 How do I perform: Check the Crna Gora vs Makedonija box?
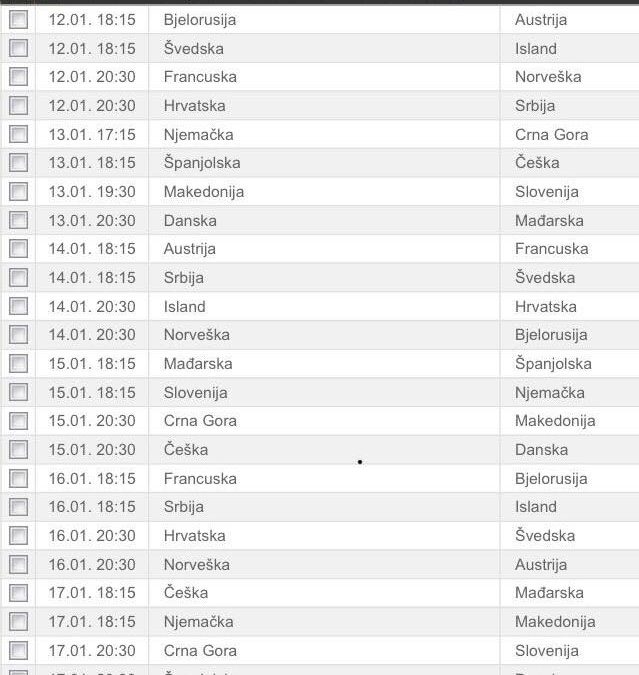pos(19,421)
